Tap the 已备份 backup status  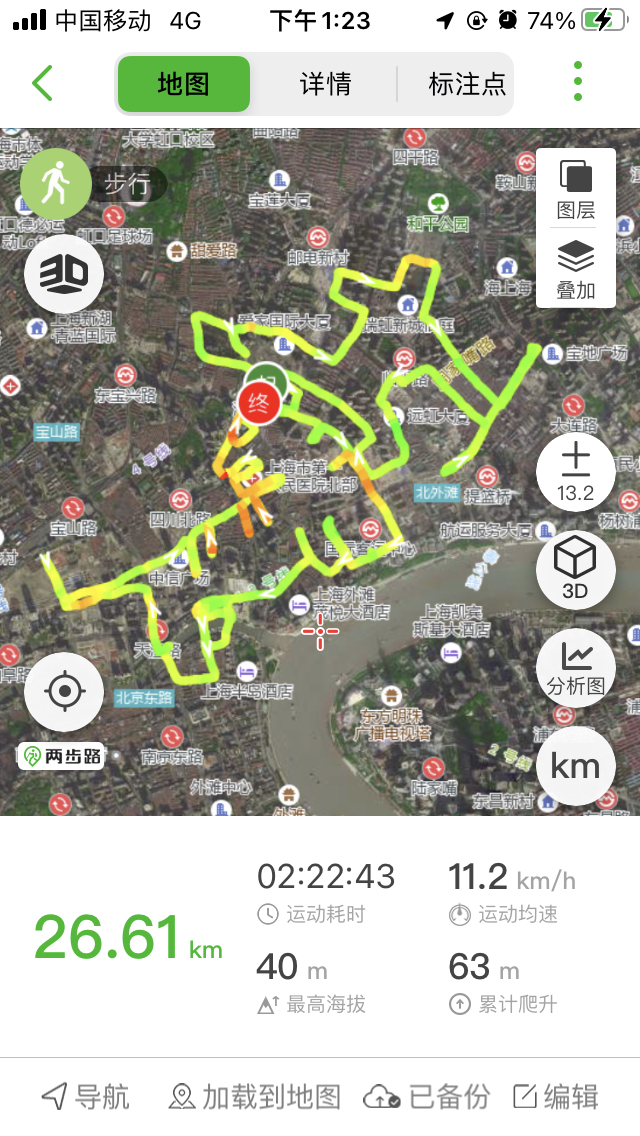tap(427, 1097)
